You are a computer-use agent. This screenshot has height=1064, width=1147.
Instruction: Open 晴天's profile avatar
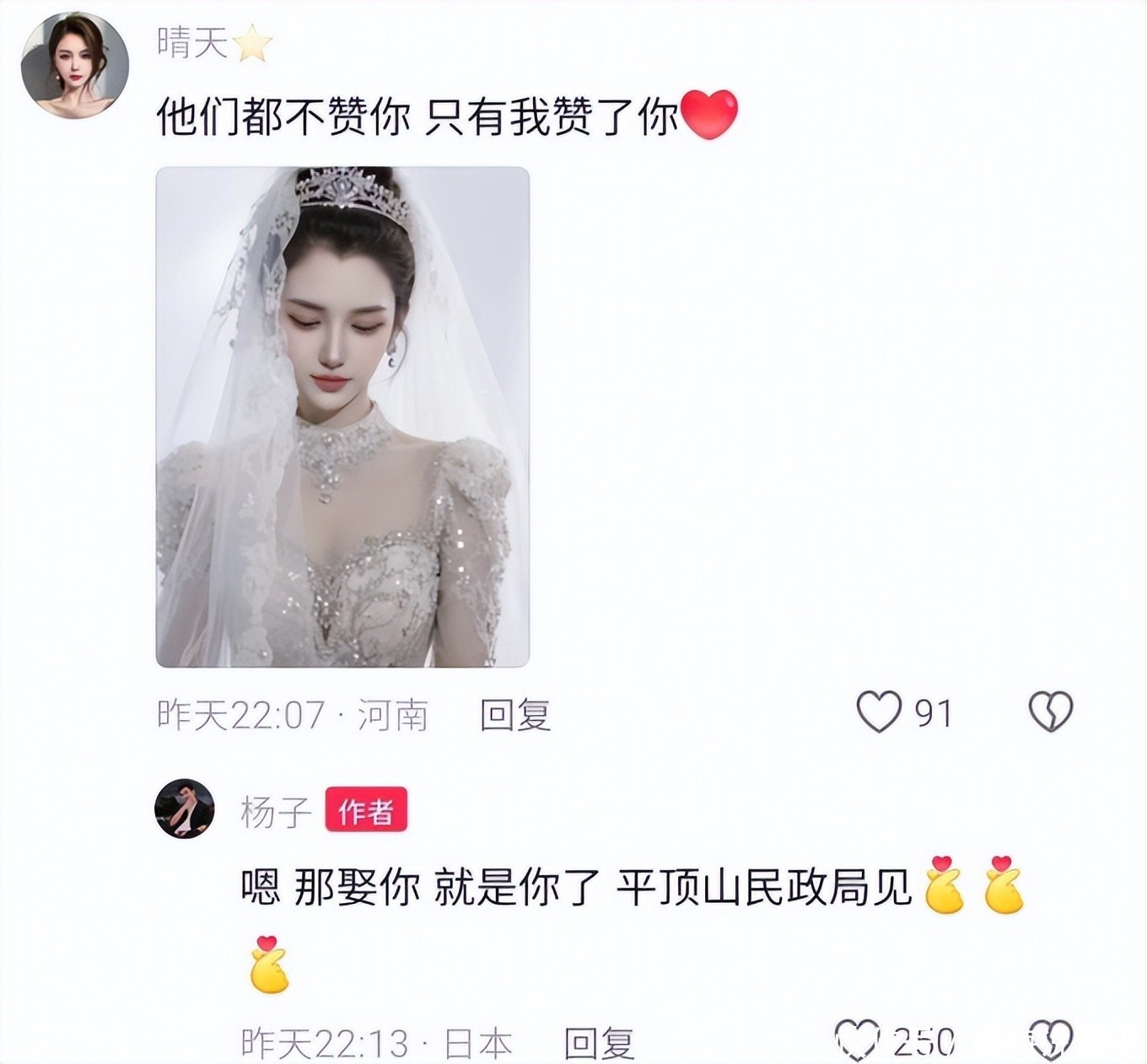pos(74,66)
